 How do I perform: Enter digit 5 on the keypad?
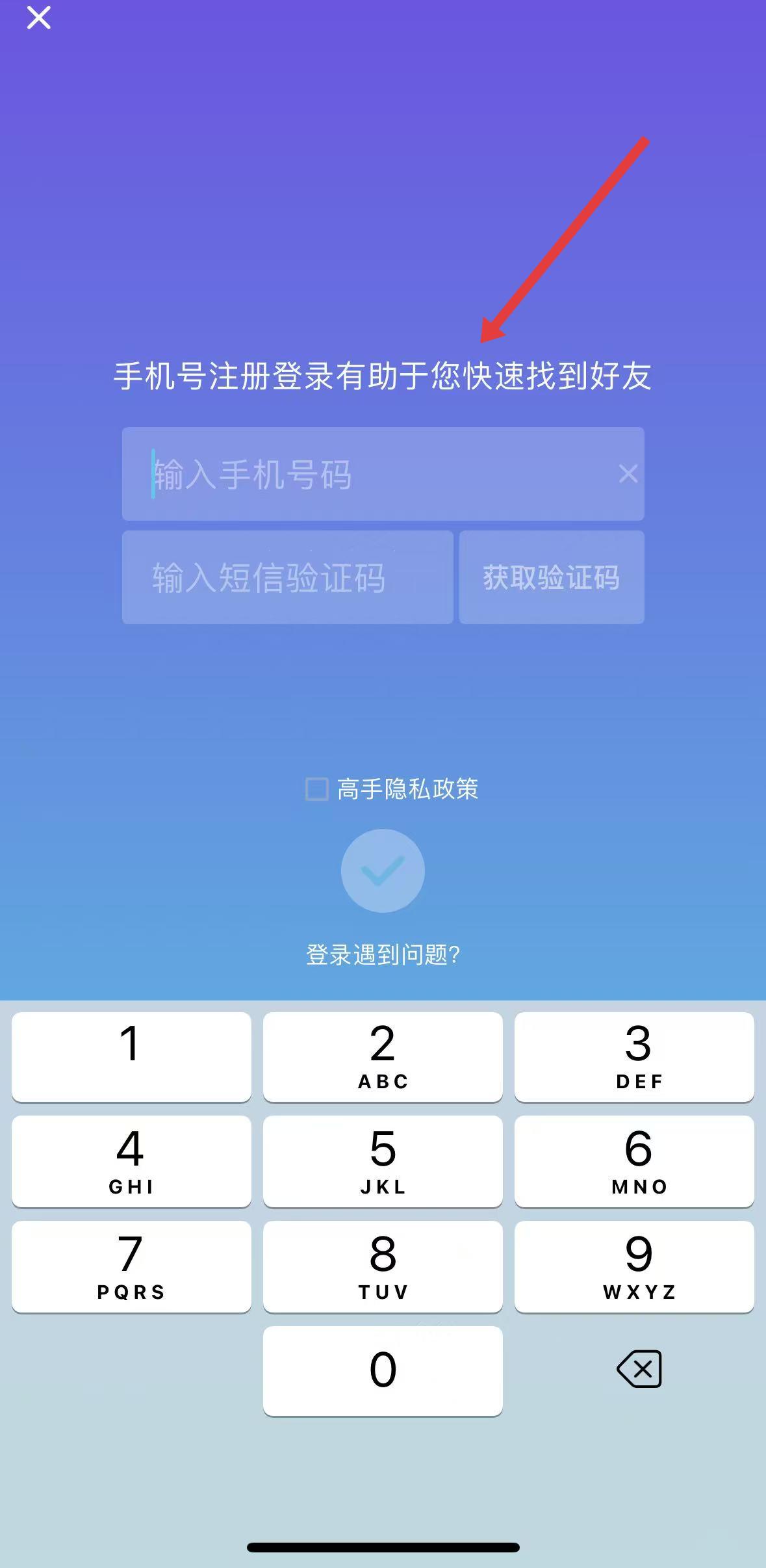[x=383, y=1162]
